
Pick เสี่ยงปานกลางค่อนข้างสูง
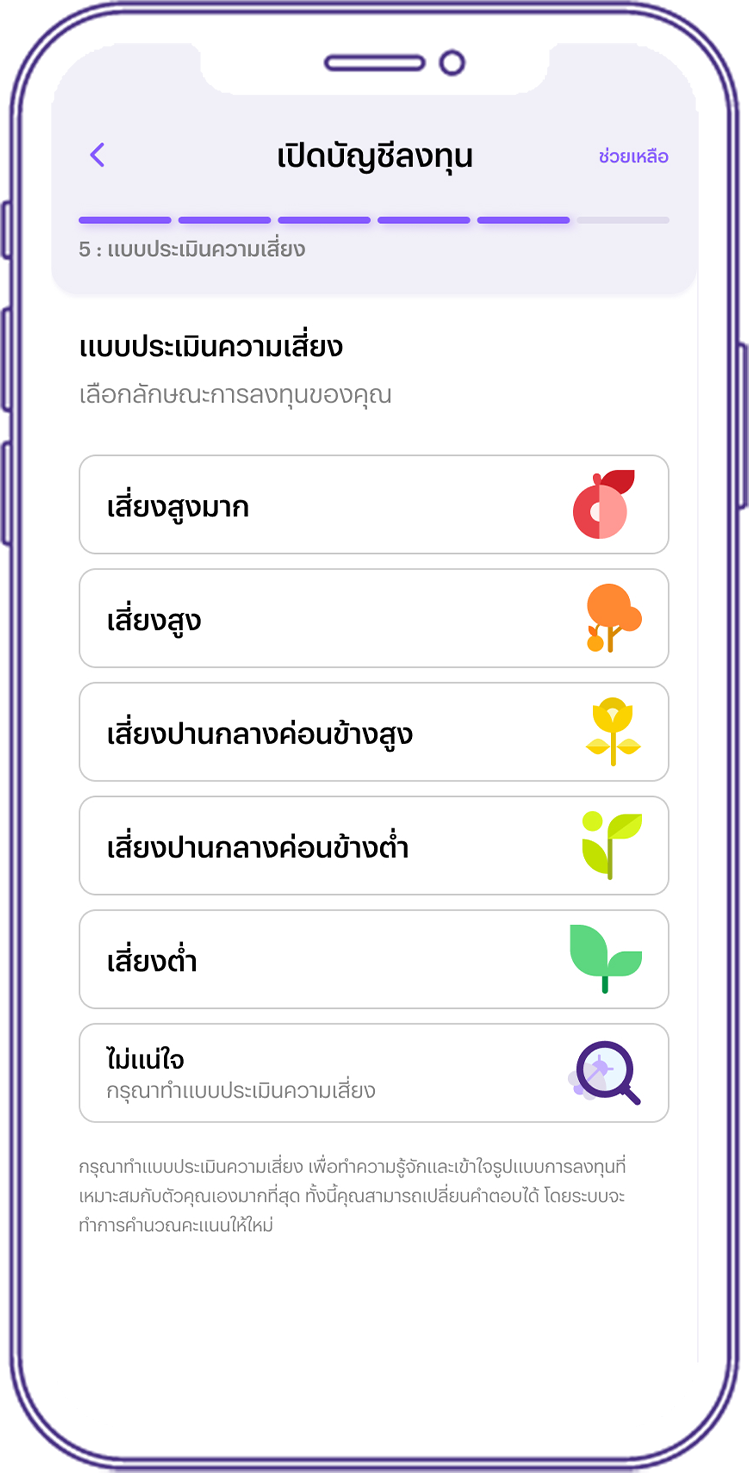pyautogui.click(x=374, y=732)
